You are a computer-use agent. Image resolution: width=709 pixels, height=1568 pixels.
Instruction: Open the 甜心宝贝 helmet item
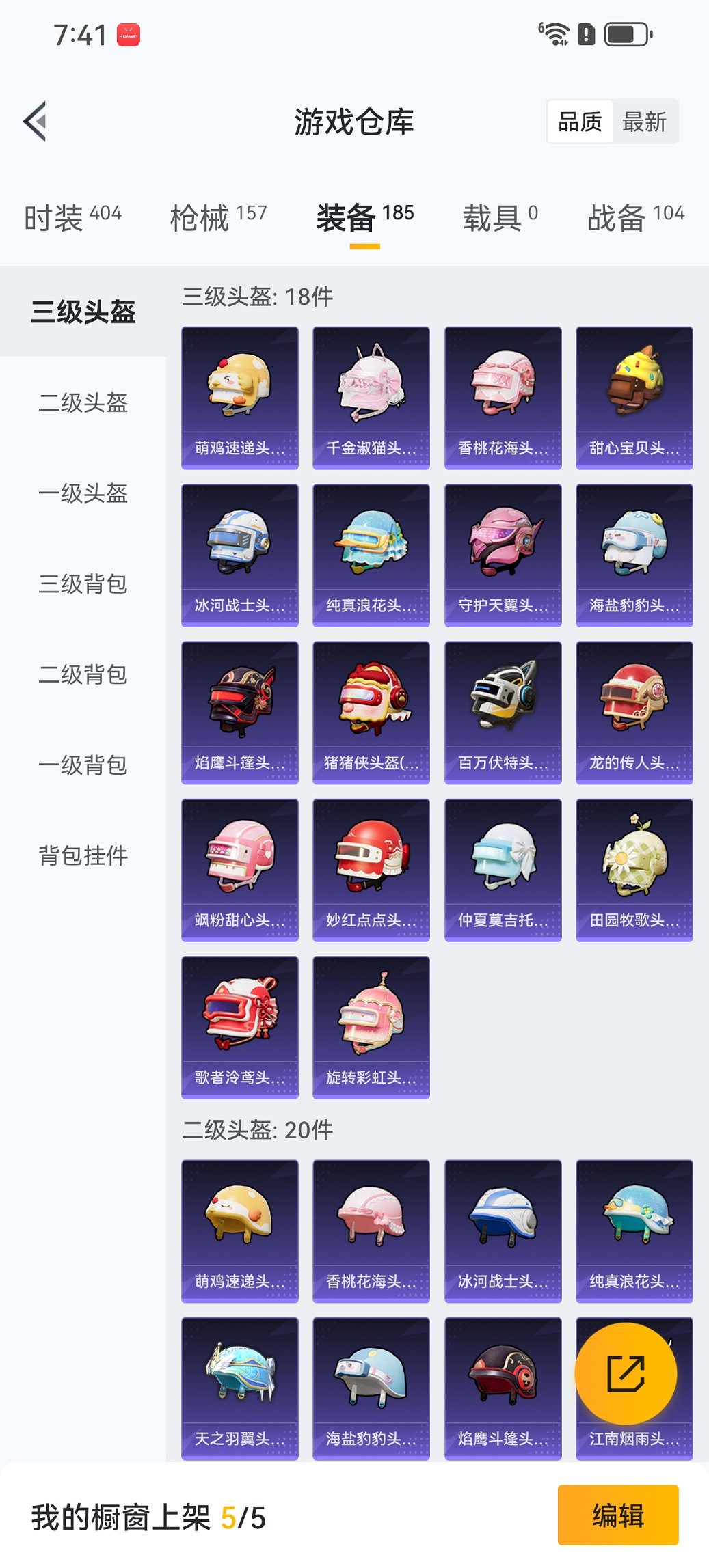[x=634, y=398]
